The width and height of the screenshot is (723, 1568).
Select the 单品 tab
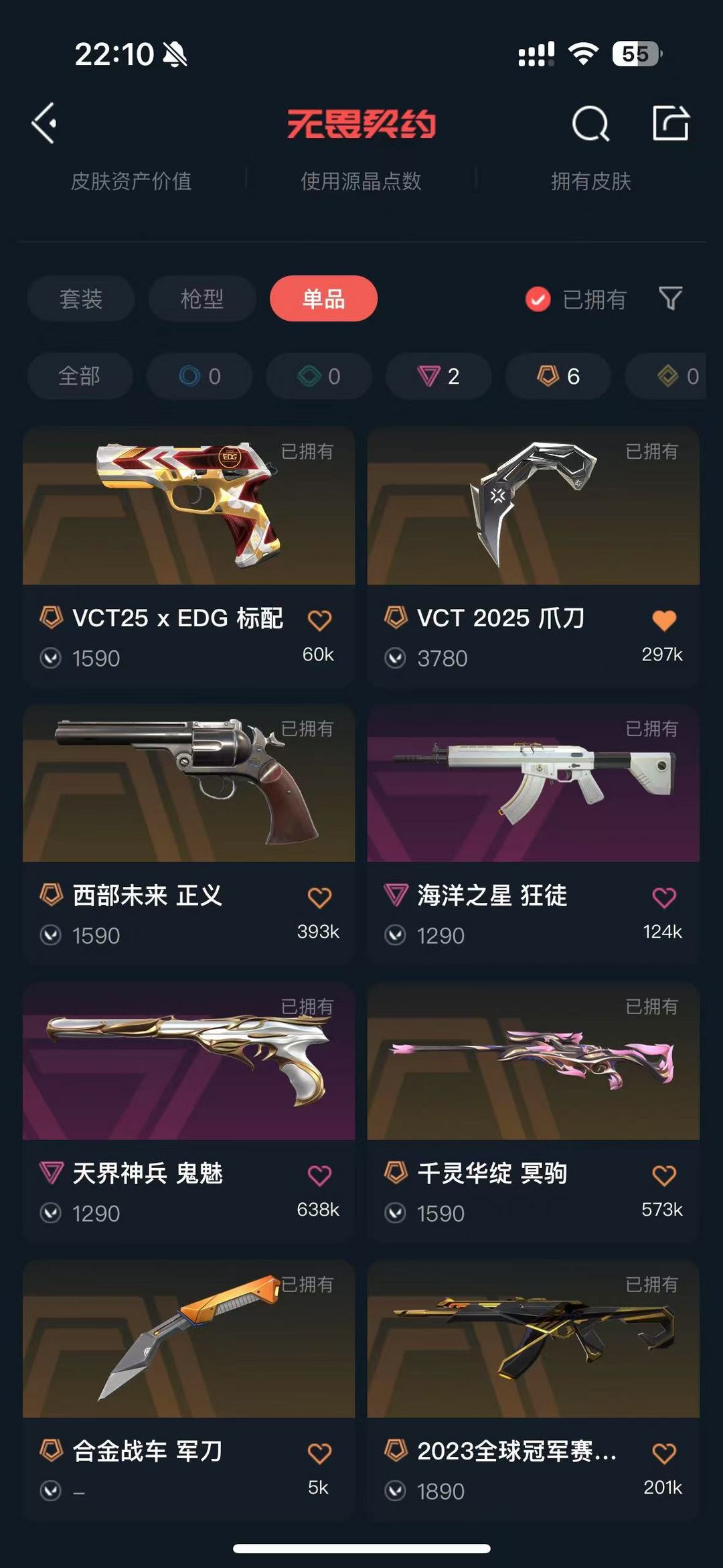pyautogui.click(x=323, y=299)
